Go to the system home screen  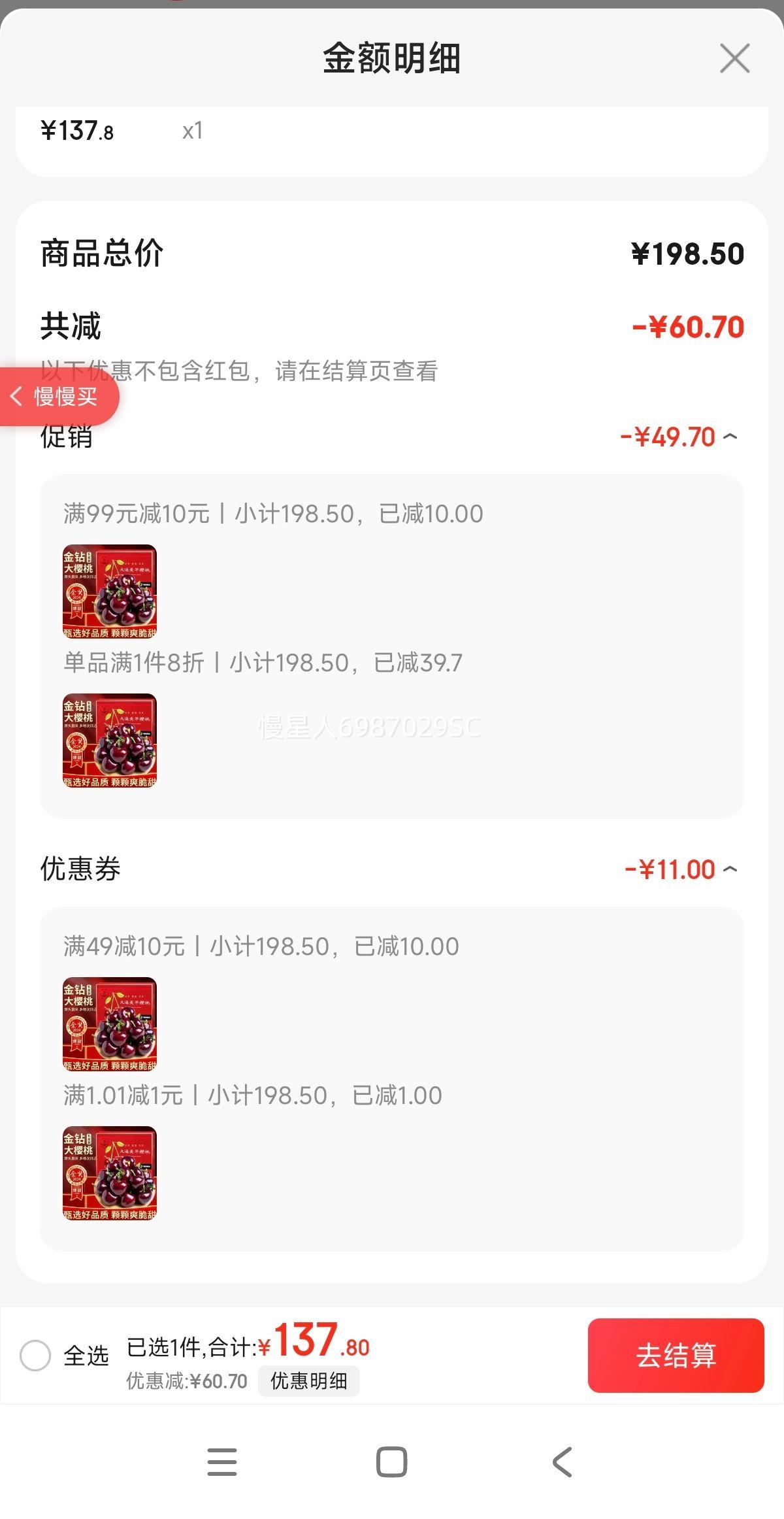click(x=392, y=1462)
